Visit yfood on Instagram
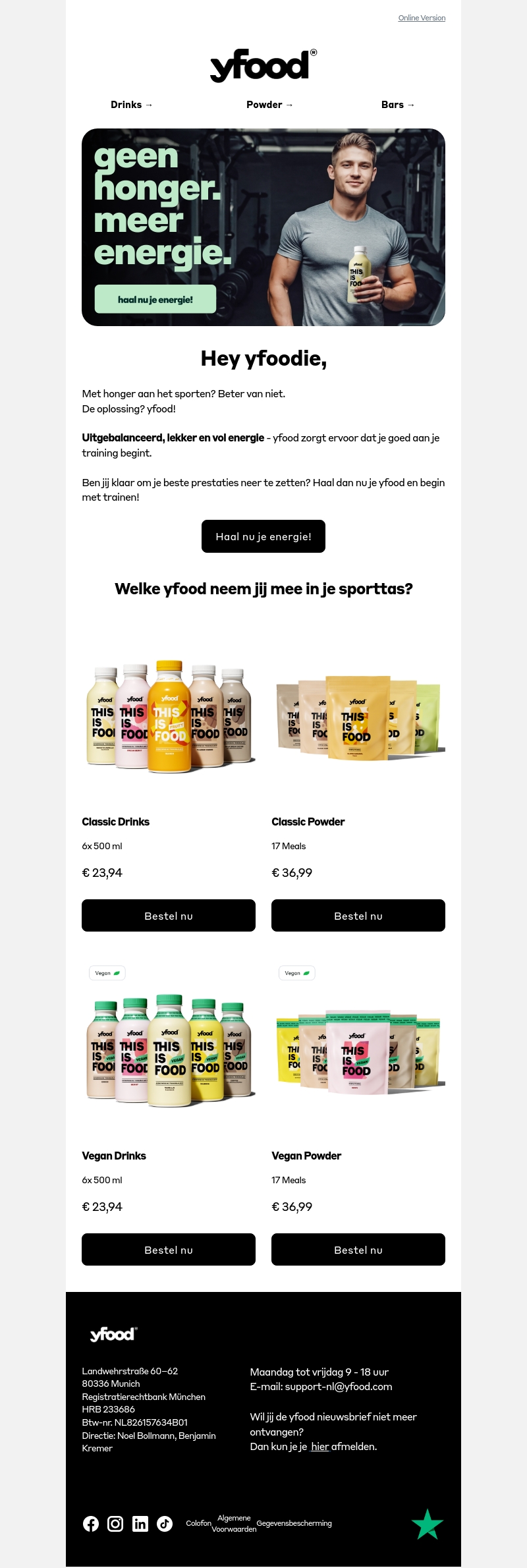527x1568 pixels. 115,1524
